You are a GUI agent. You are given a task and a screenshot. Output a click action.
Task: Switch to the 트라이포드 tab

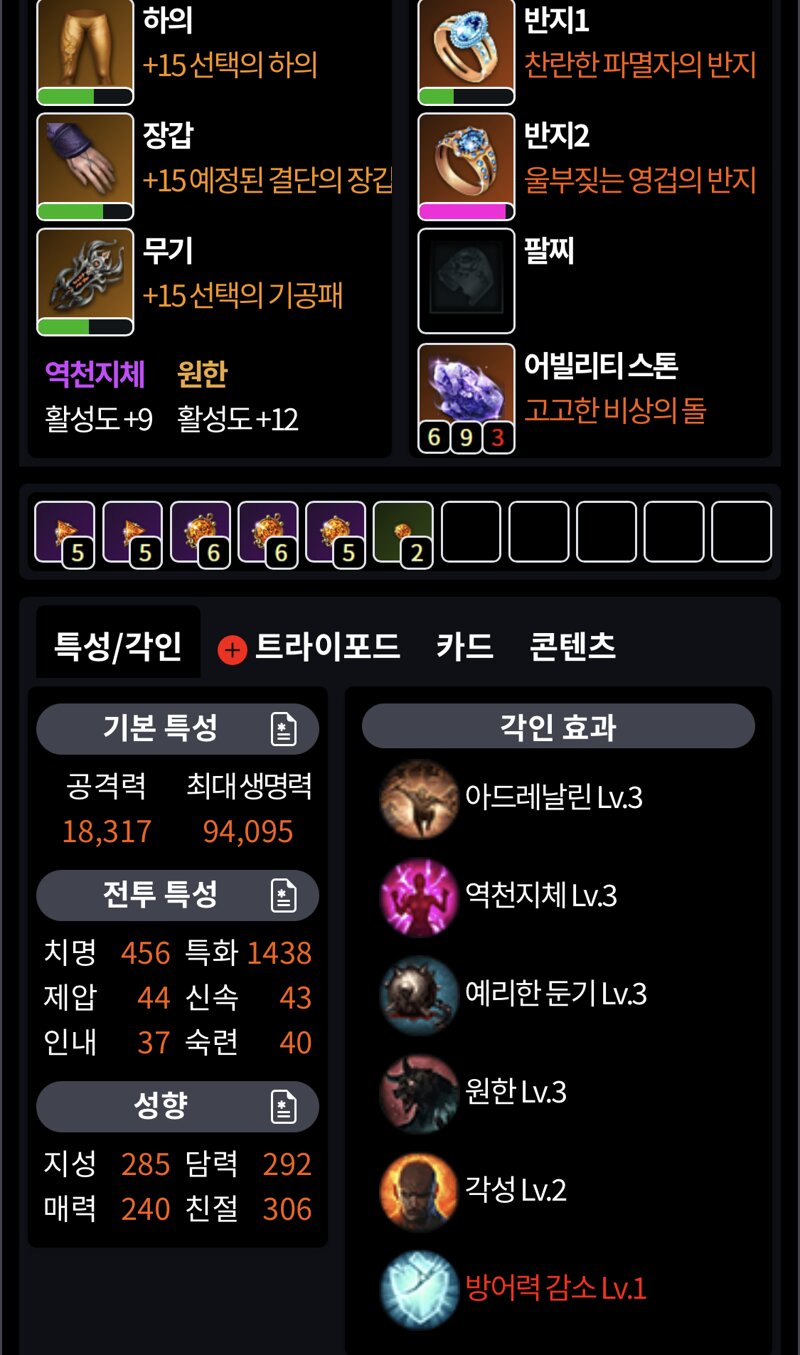310,647
